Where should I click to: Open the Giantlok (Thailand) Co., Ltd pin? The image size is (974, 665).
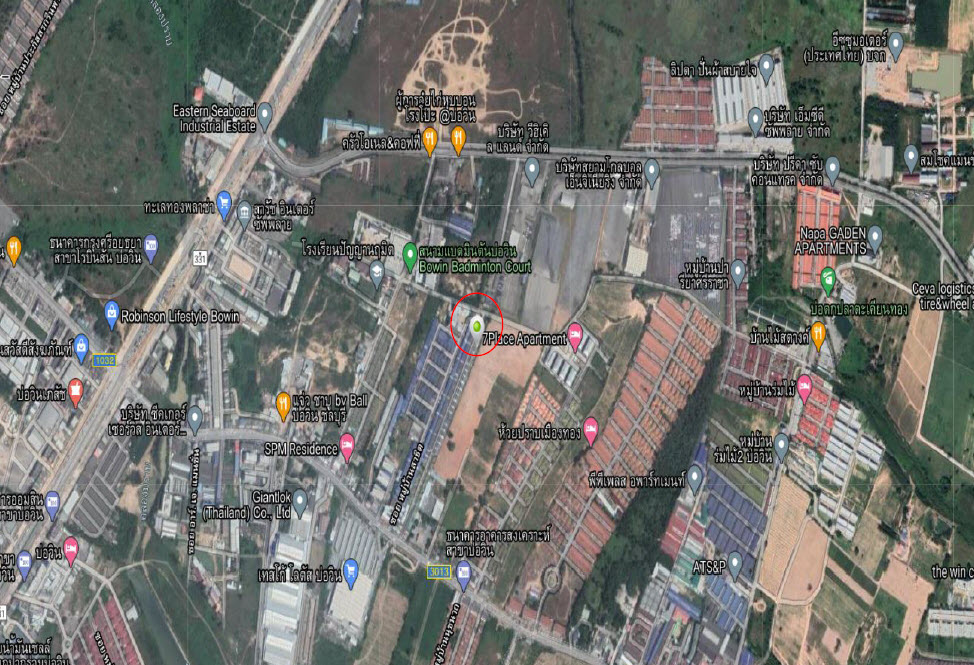point(299,501)
